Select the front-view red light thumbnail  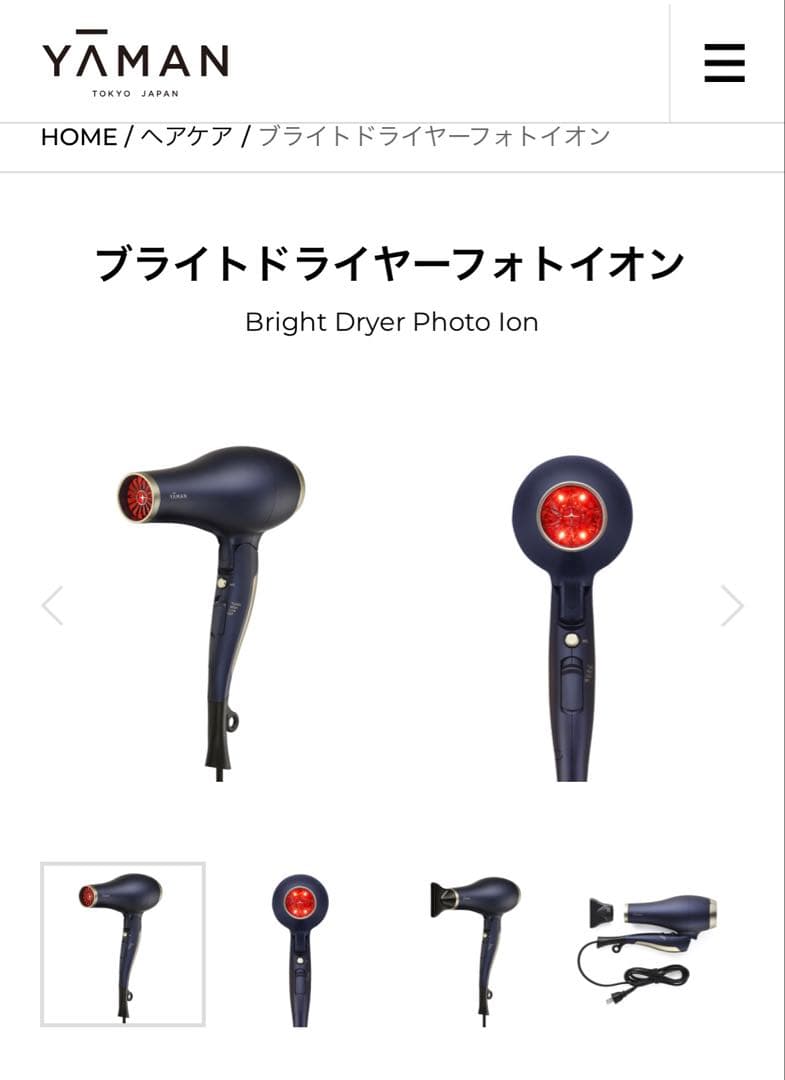click(300, 944)
